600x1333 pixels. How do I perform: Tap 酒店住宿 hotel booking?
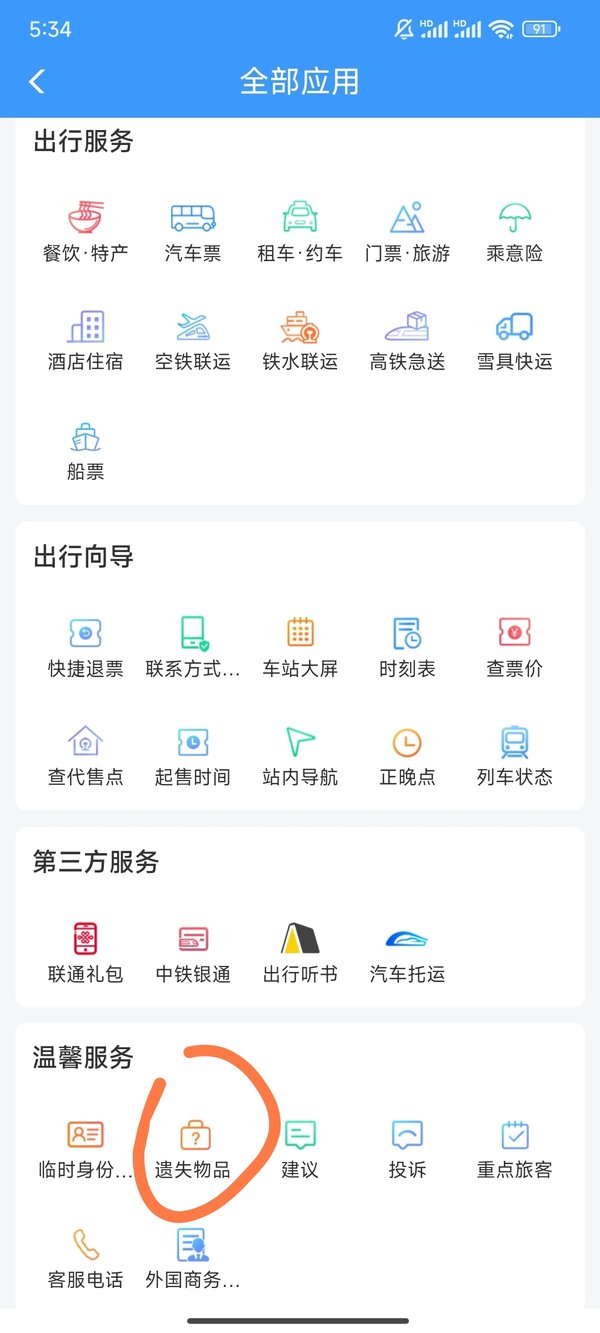[x=86, y=341]
